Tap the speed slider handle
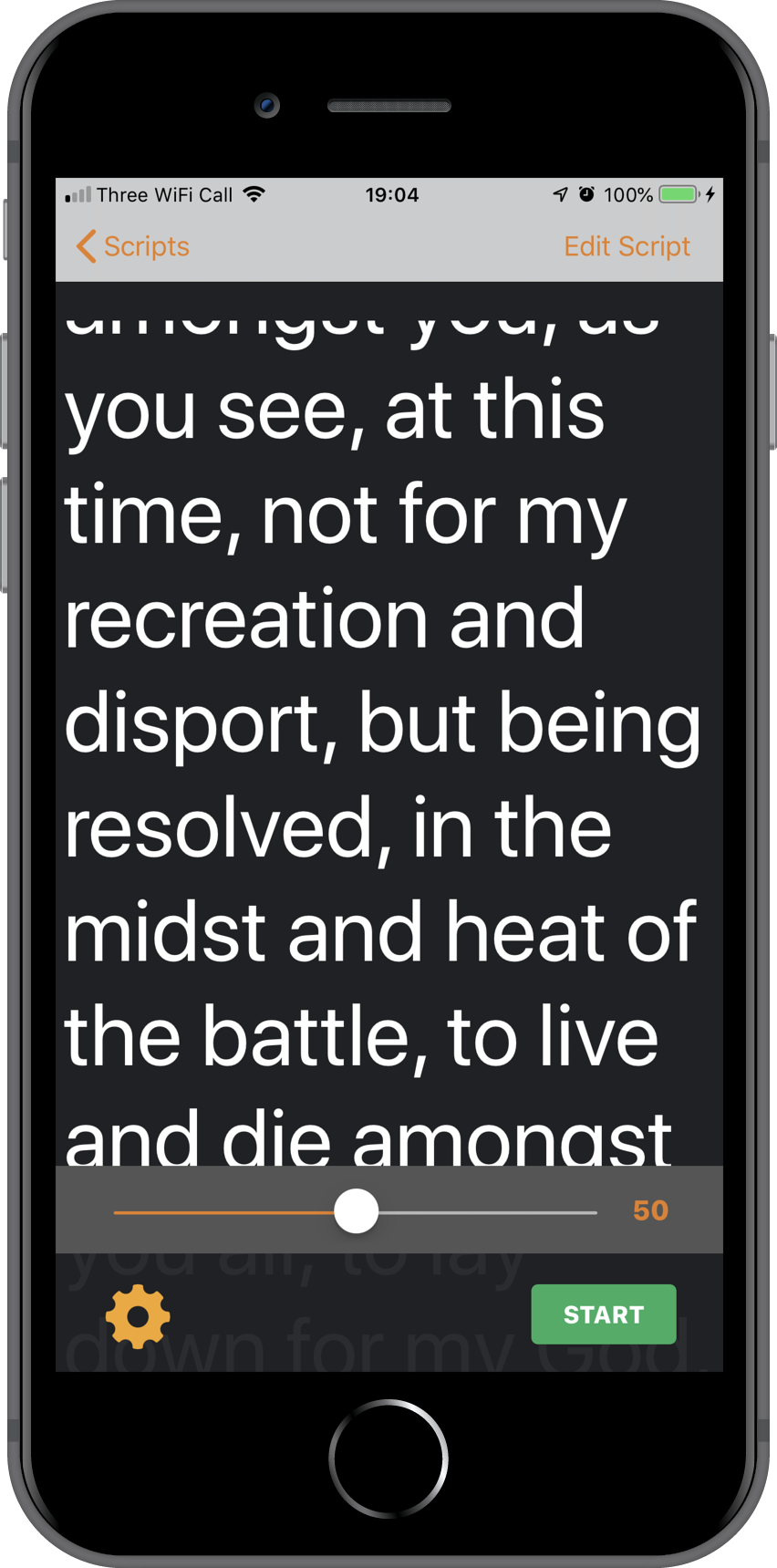 coord(356,1211)
